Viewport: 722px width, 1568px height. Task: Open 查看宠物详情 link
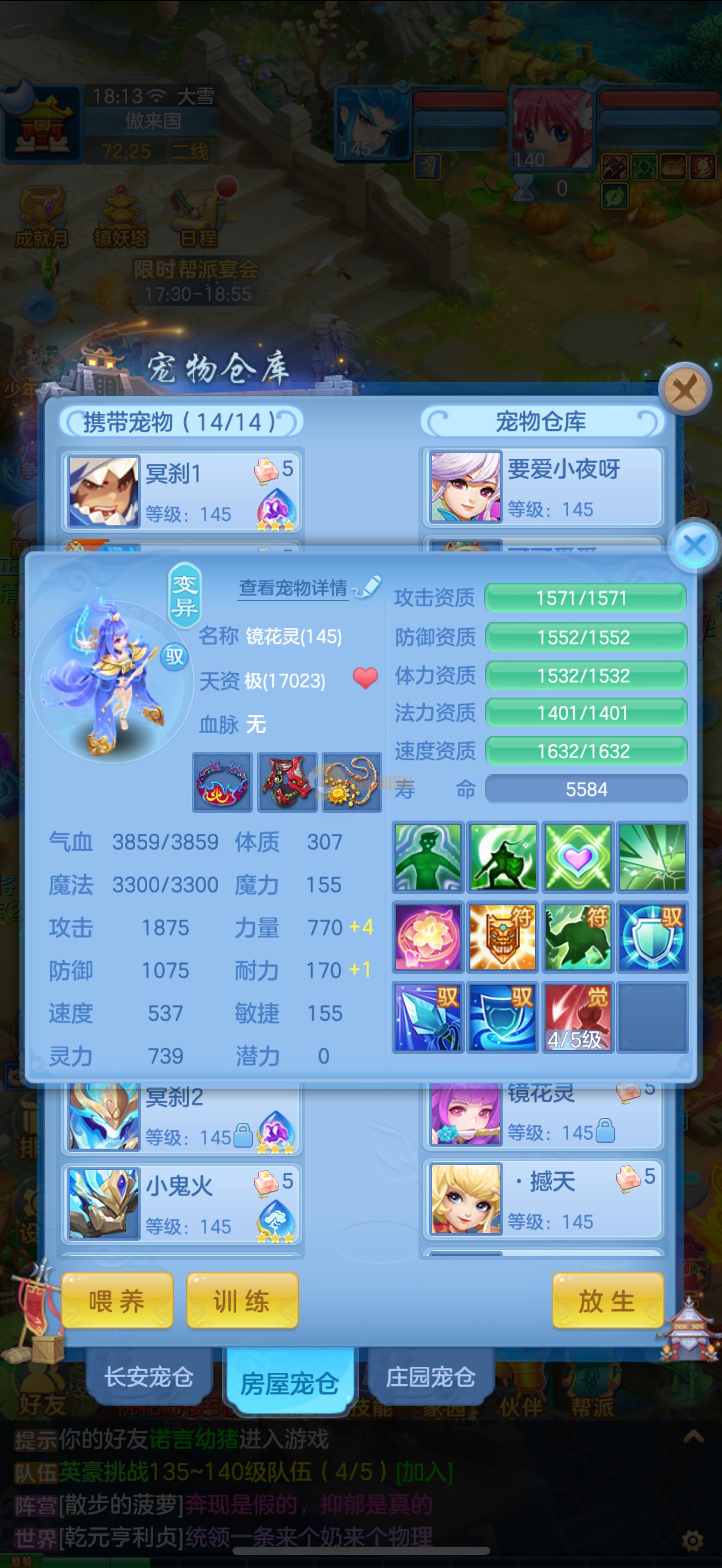point(293,588)
